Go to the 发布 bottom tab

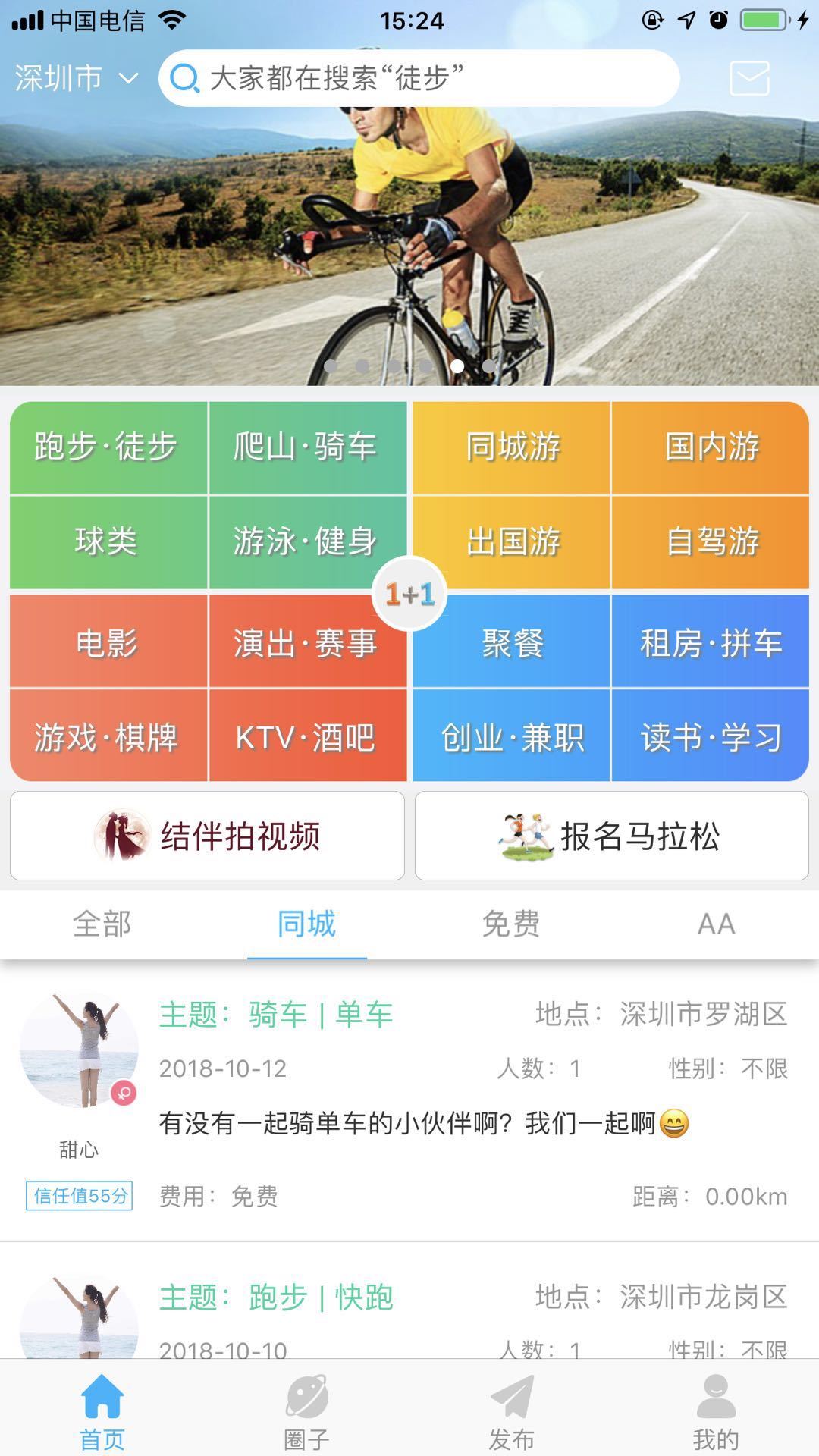[511, 1410]
